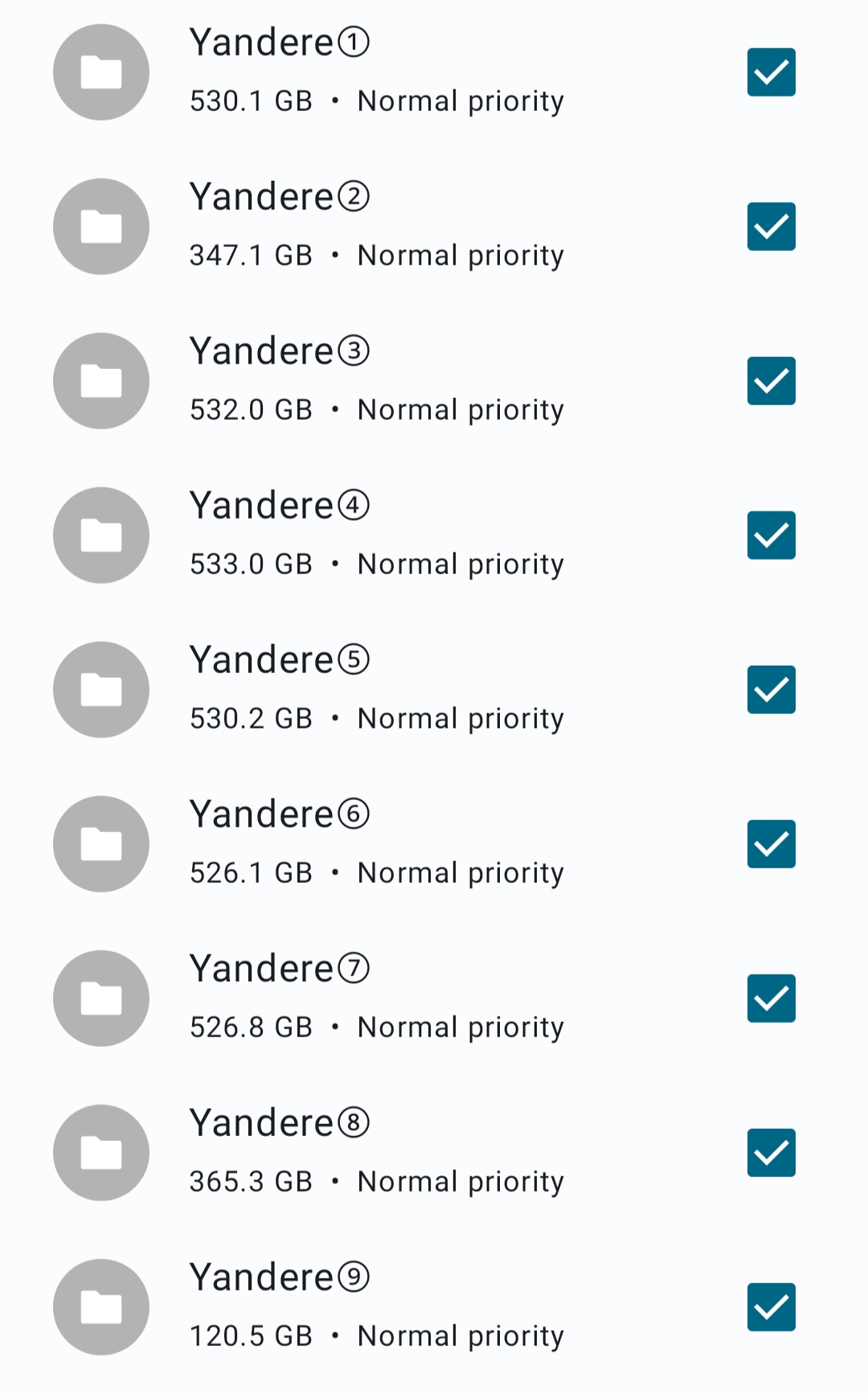Image resolution: width=868 pixels, height=1399 pixels.
Task: Uncheck the Yandere① folder checkbox
Action: [x=771, y=72]
